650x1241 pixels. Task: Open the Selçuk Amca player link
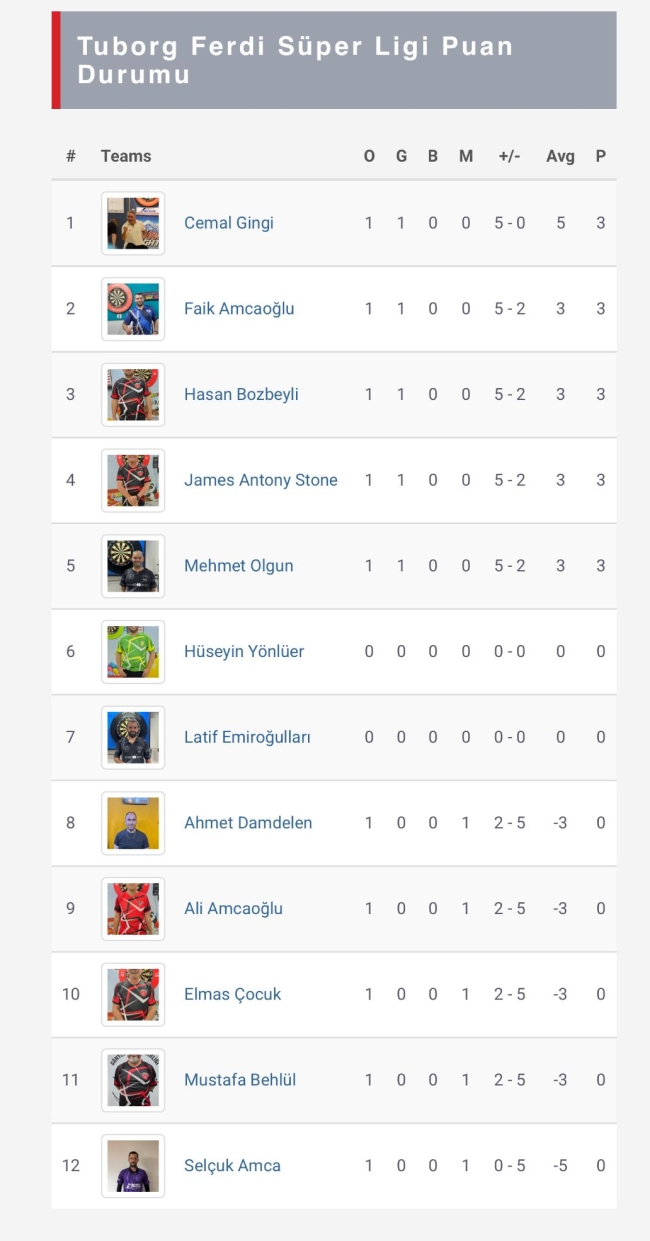click(232, 1166)
